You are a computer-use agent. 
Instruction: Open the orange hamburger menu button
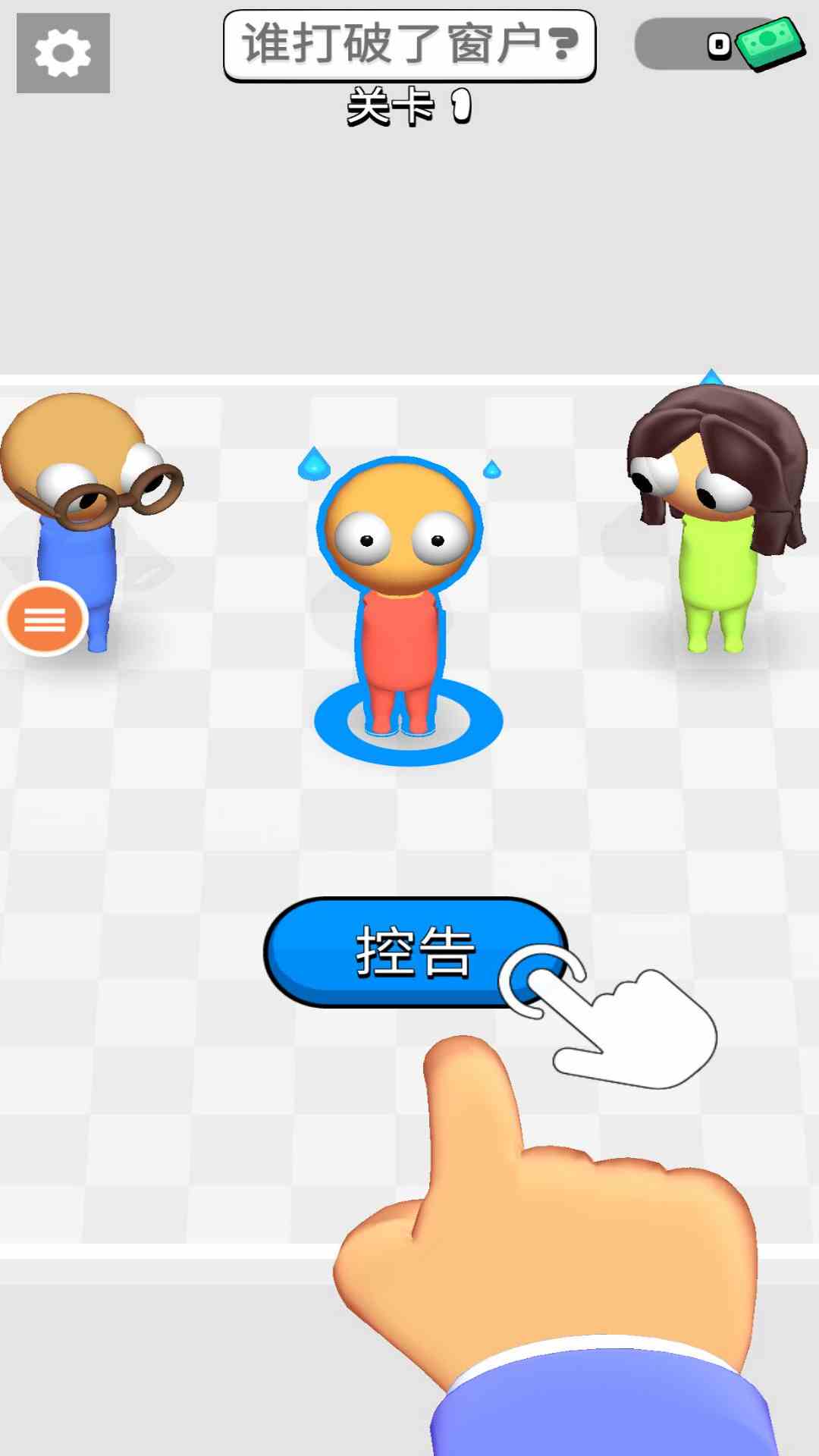45,620
